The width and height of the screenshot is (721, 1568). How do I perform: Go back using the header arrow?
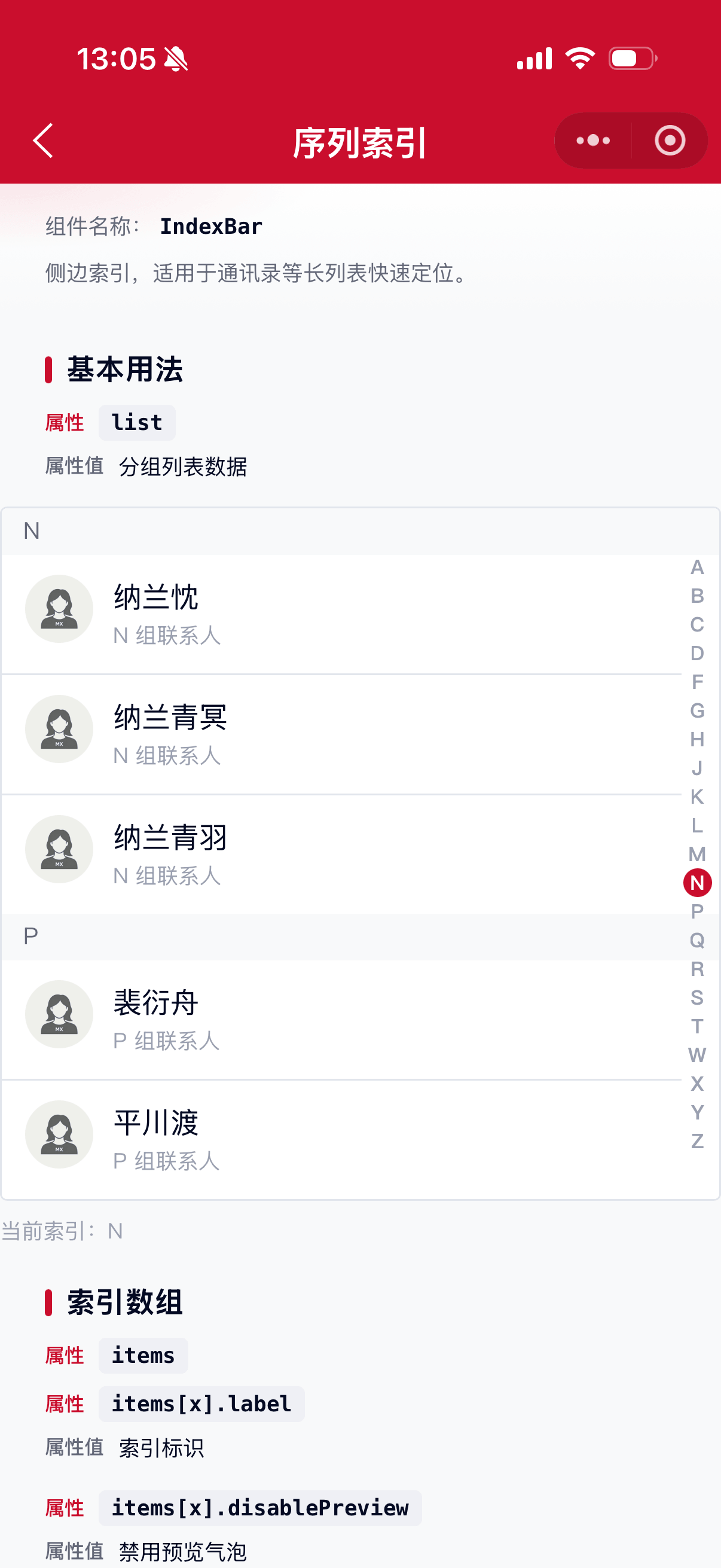pos(43,141)
